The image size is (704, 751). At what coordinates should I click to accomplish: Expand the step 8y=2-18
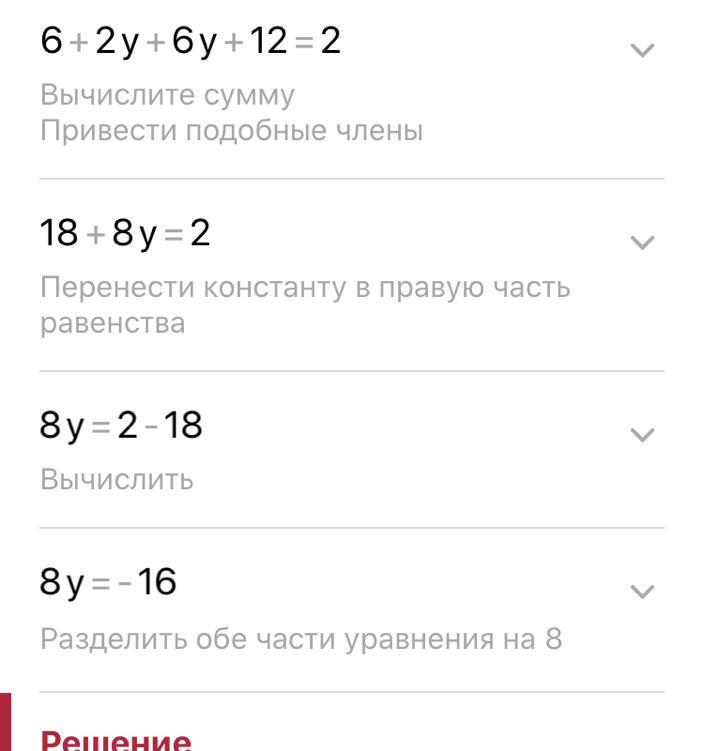[x=643, y=434]
